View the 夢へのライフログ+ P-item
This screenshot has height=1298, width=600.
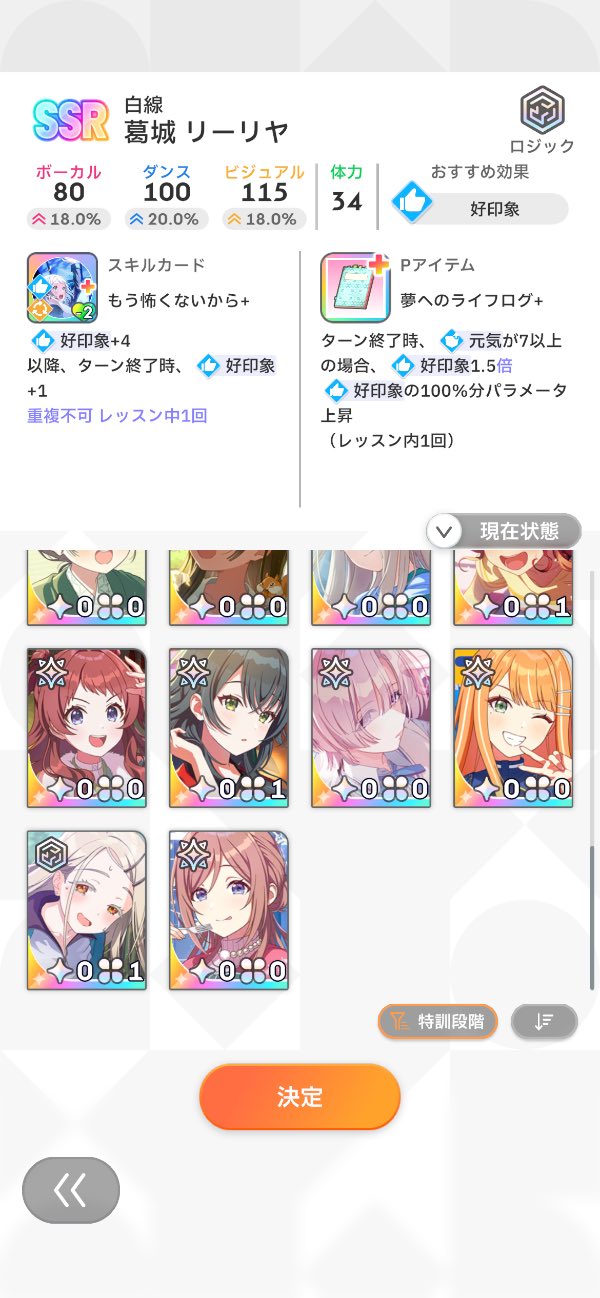click(355, 287)
